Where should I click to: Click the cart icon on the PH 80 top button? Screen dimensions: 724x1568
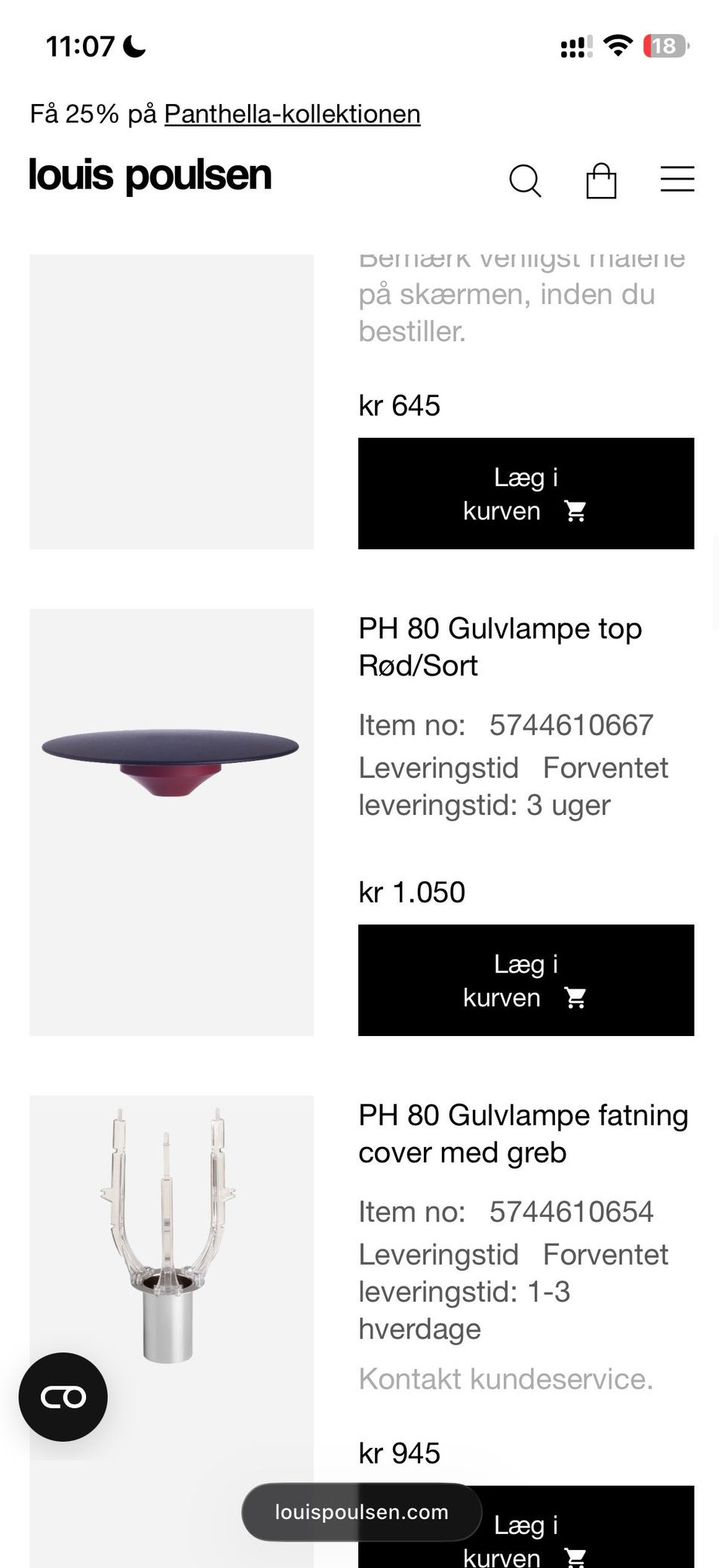[x=576, y=998]
